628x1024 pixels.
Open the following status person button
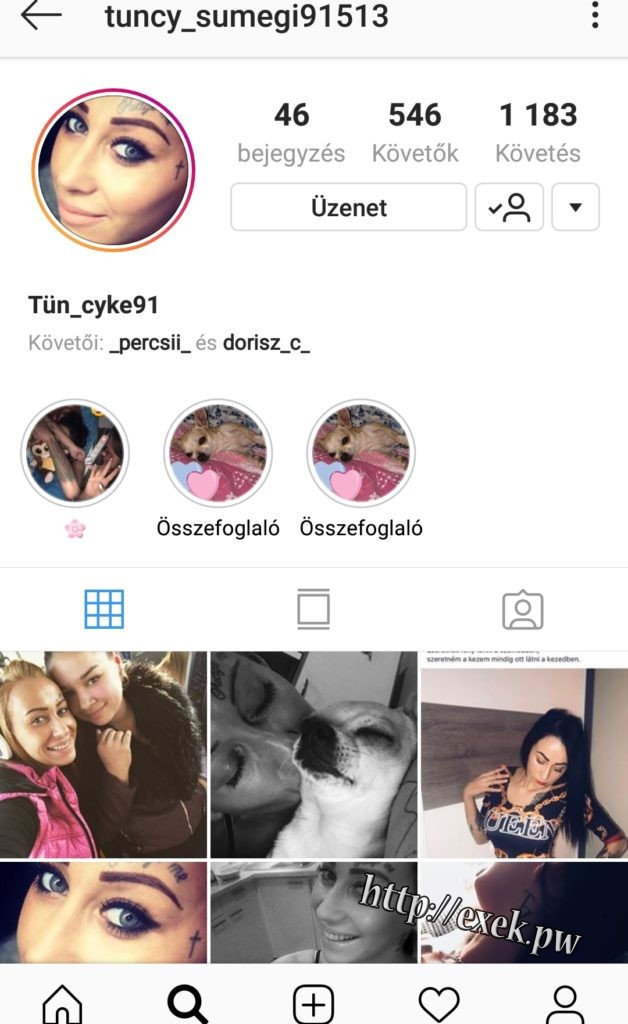pos(509,208)
